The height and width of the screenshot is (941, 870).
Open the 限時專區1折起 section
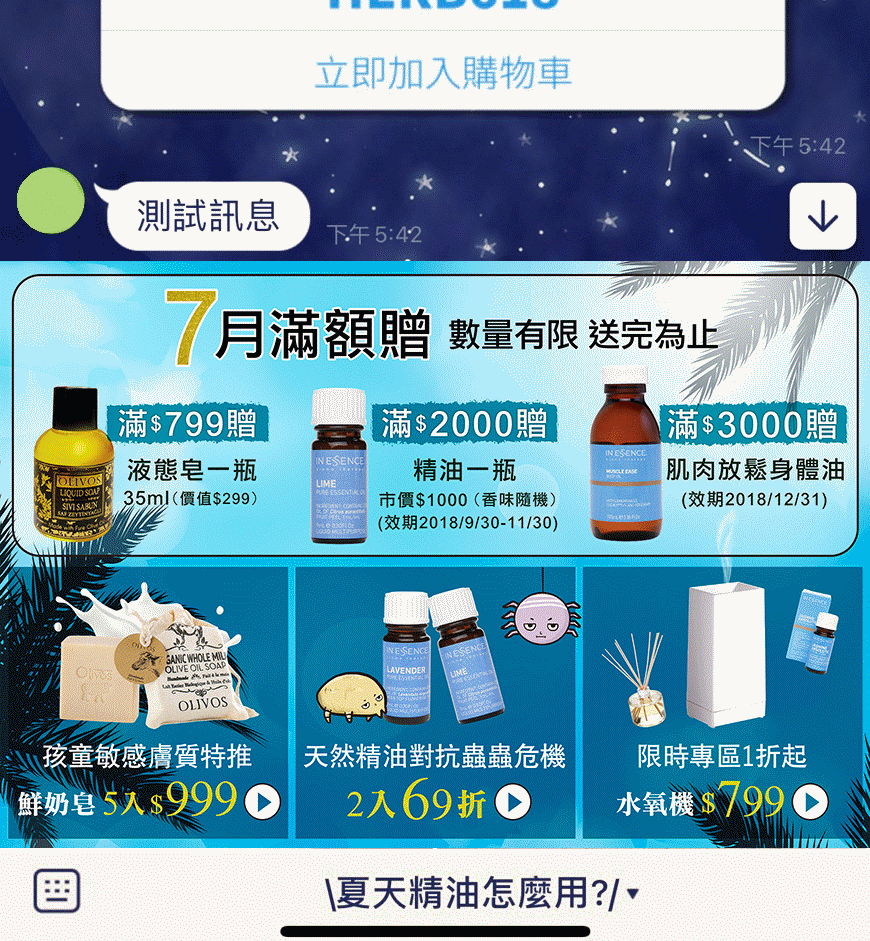tap(723, 690)
